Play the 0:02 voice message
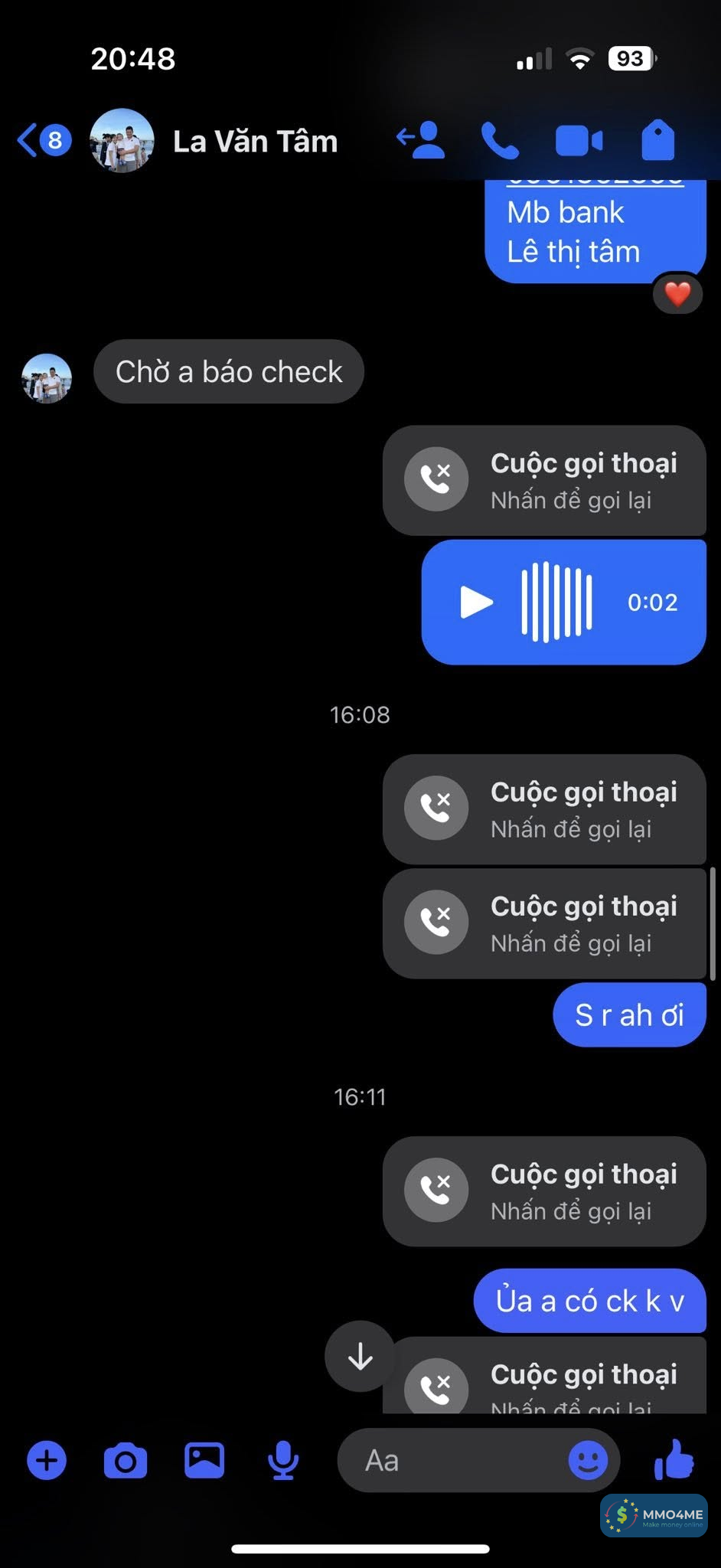Viewport: 721px width, 1568px height. 476,603
